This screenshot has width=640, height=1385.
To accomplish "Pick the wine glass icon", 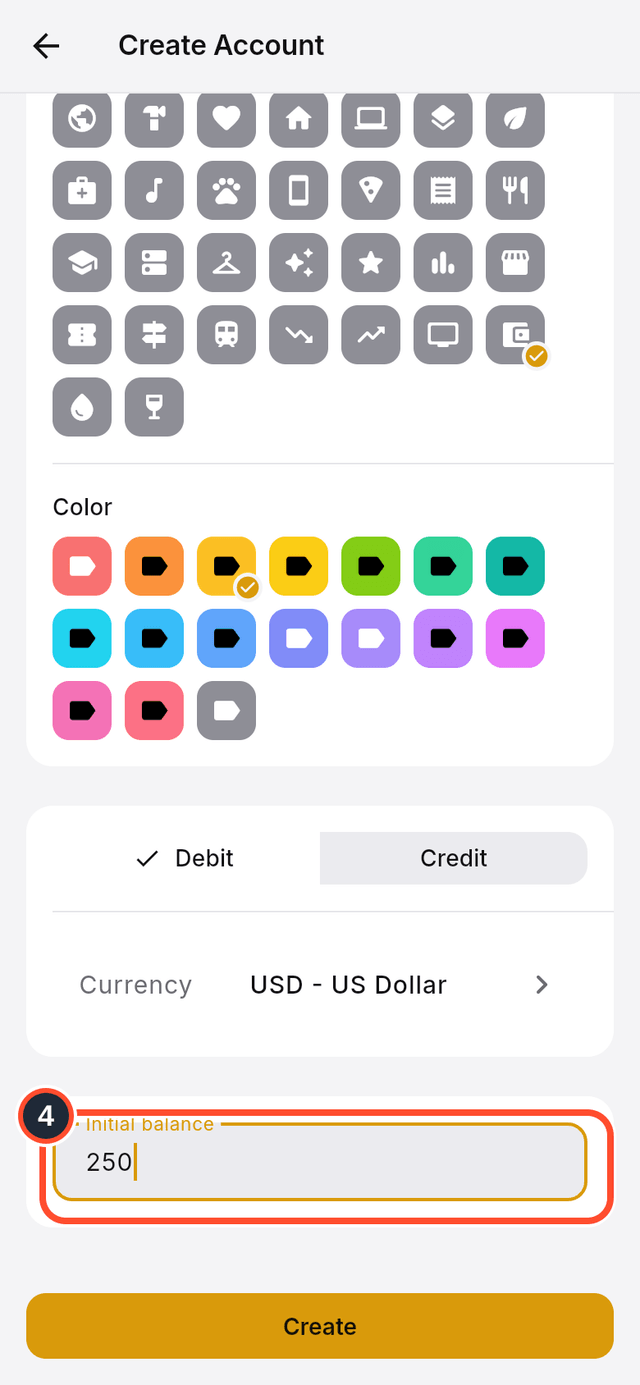I will pyautogui.click(x=154, y=406).
